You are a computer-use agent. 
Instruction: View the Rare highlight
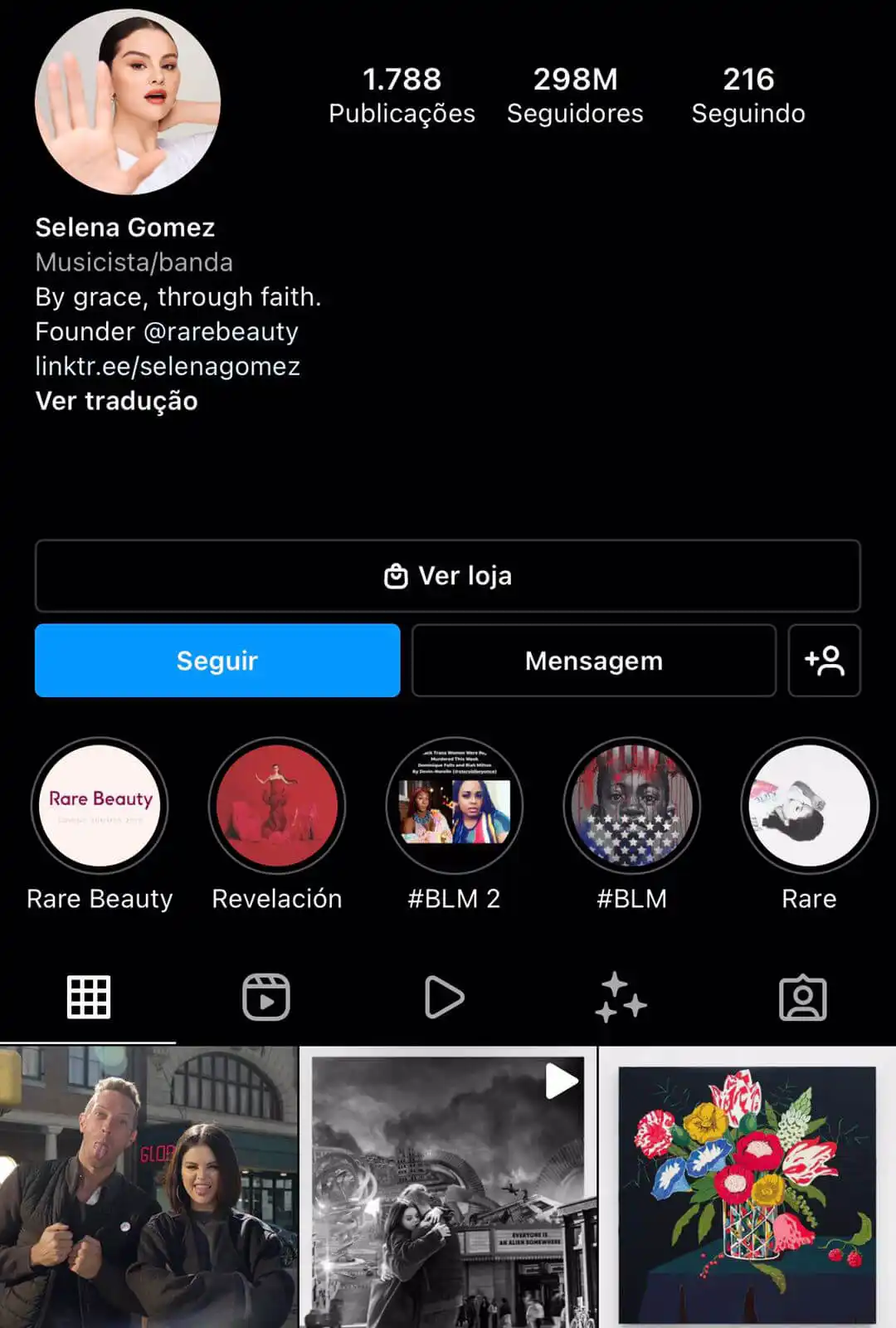tap(809, 806)
